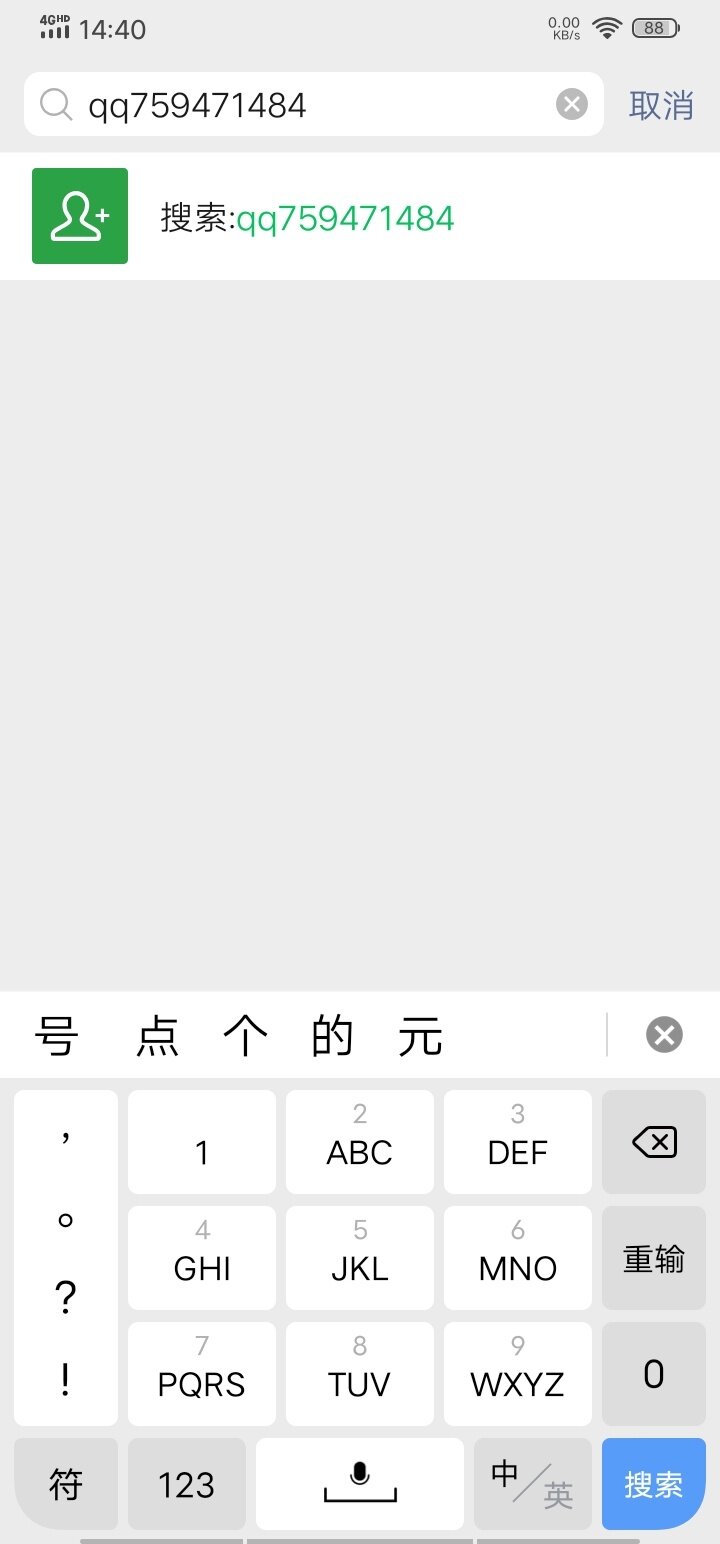
Task: Toggle 中/英 input language
Action: (x=532, y=1484)
